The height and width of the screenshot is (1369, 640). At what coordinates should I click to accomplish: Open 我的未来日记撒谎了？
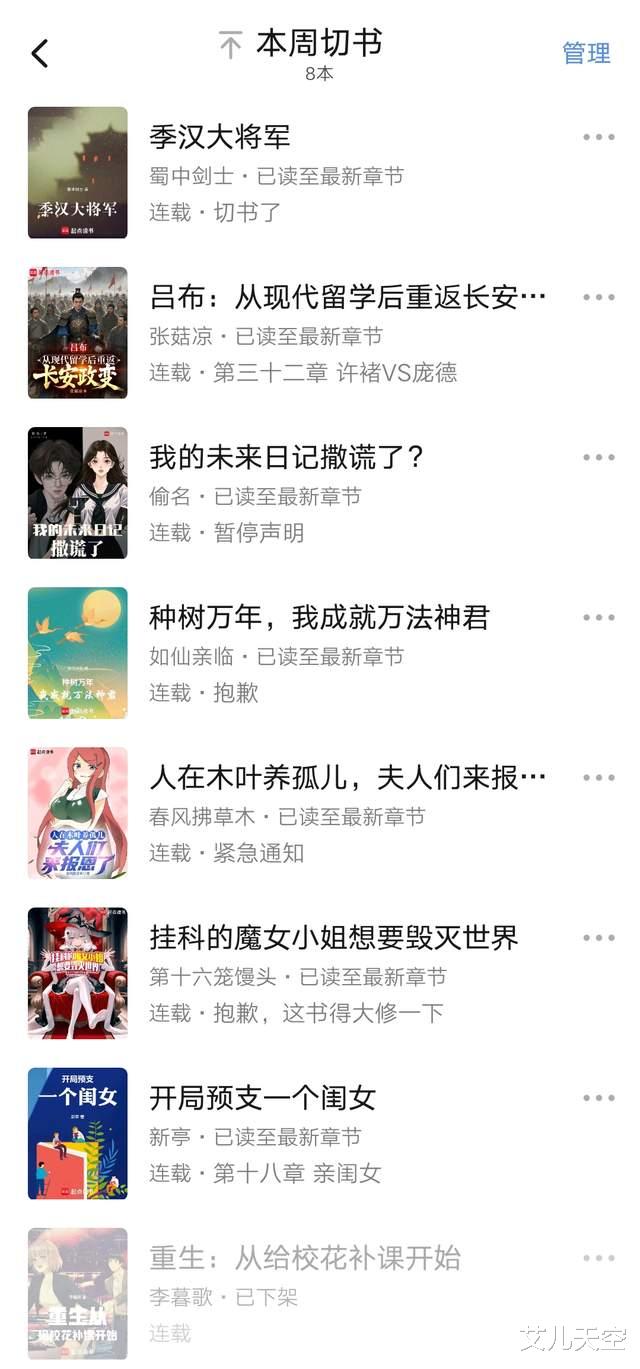tap(287, 457)
